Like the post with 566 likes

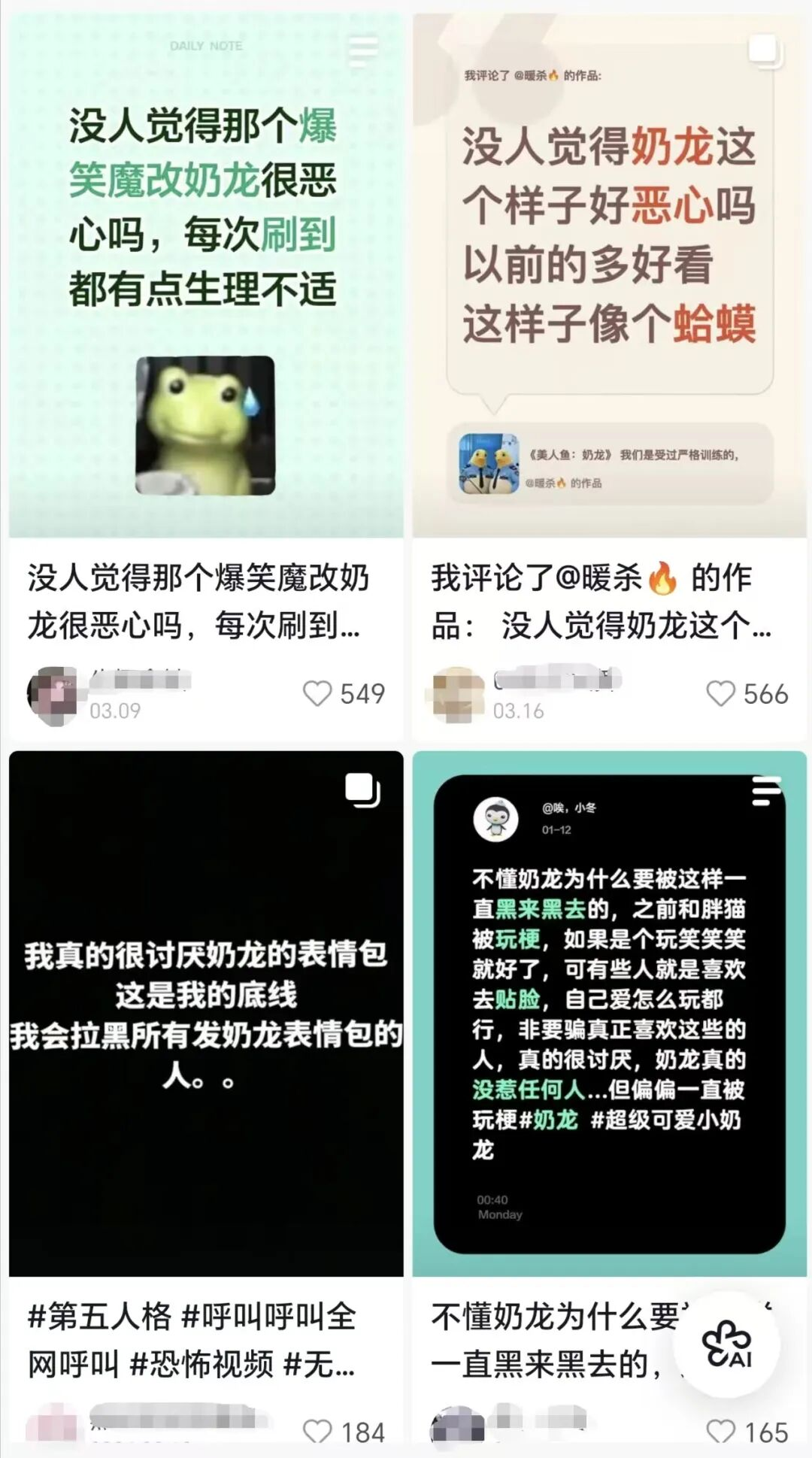pos(720,693)
